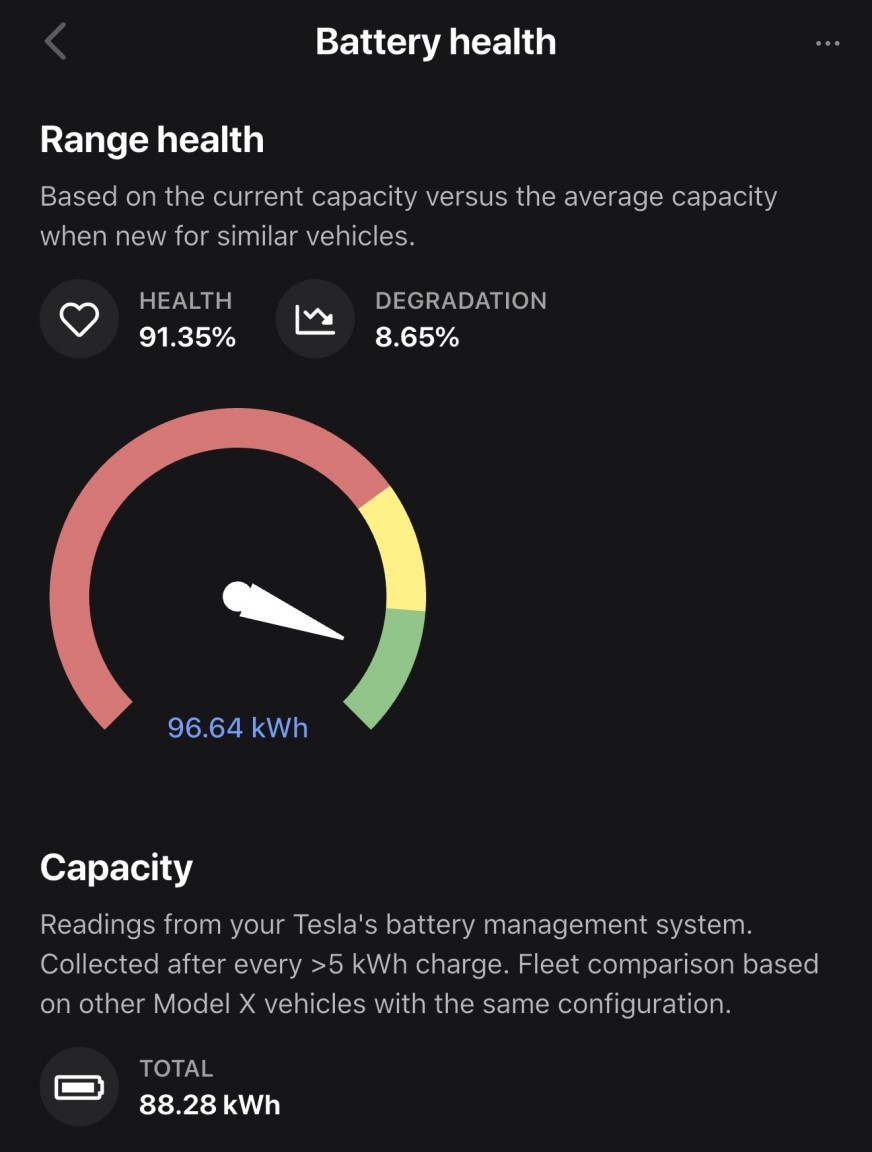Select the Health 91.35% stat

pyautogui.click(x=187, y=319)
